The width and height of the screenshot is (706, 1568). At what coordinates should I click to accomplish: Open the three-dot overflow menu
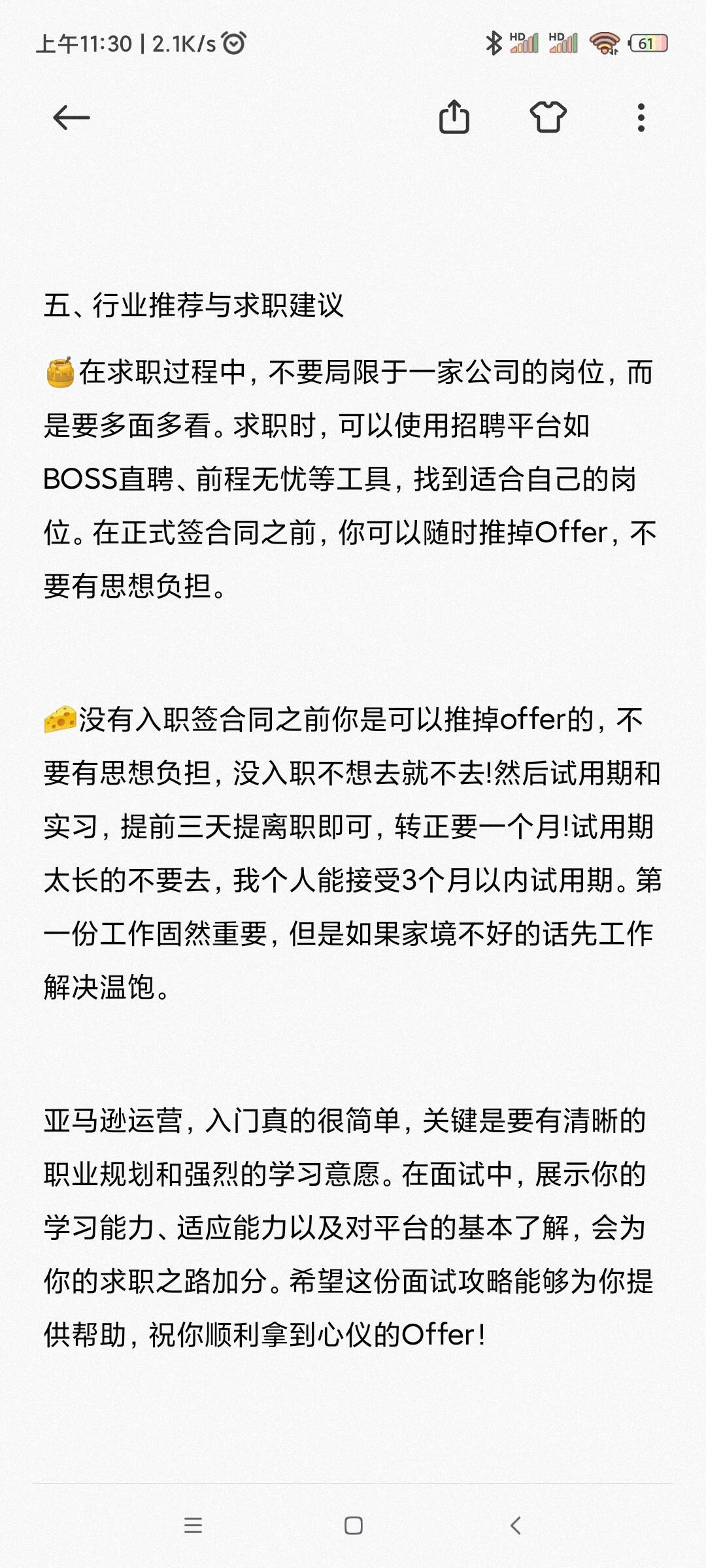click(x=641, y=118)
